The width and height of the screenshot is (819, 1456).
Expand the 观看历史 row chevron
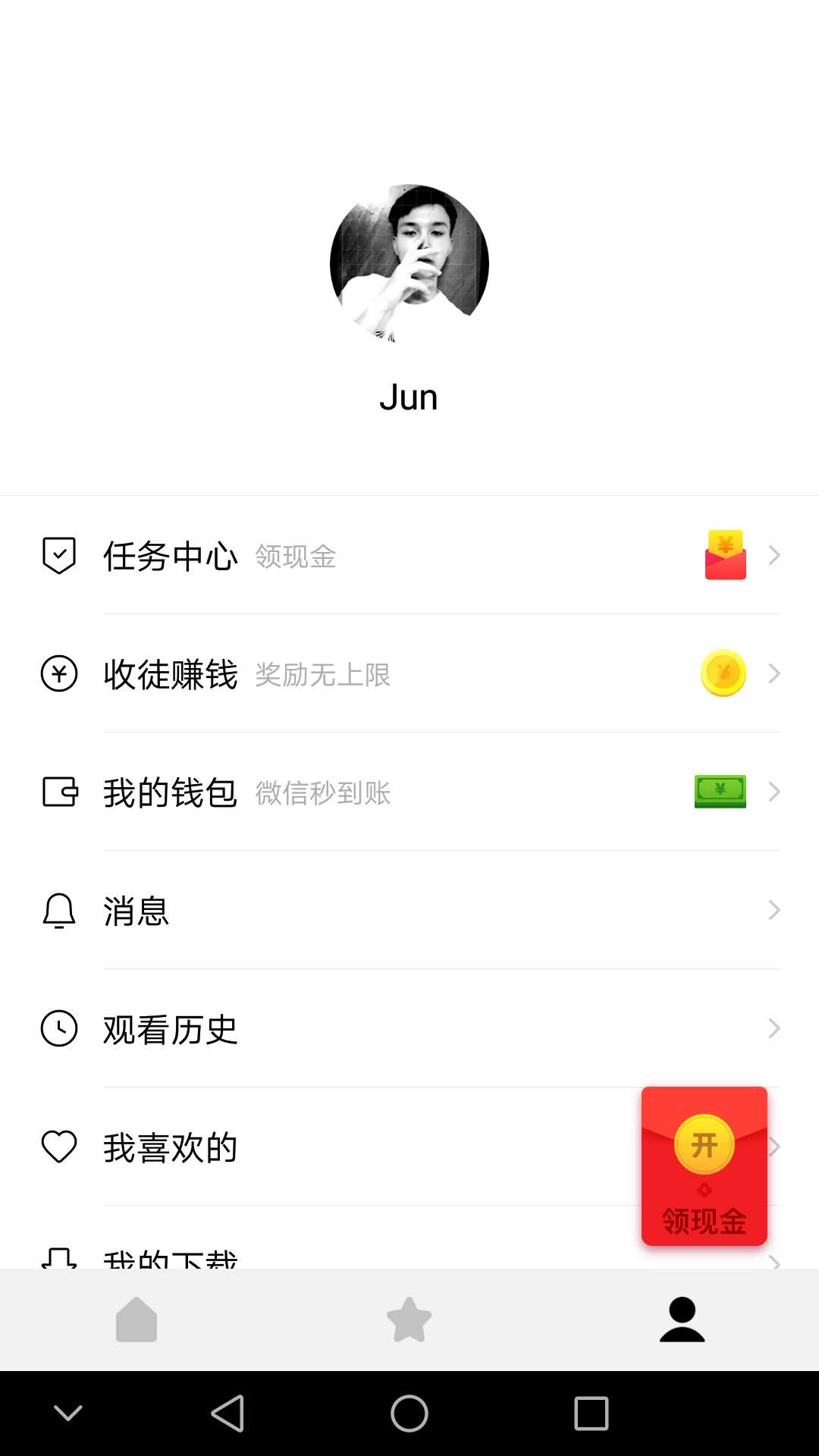click(774, 1028)
